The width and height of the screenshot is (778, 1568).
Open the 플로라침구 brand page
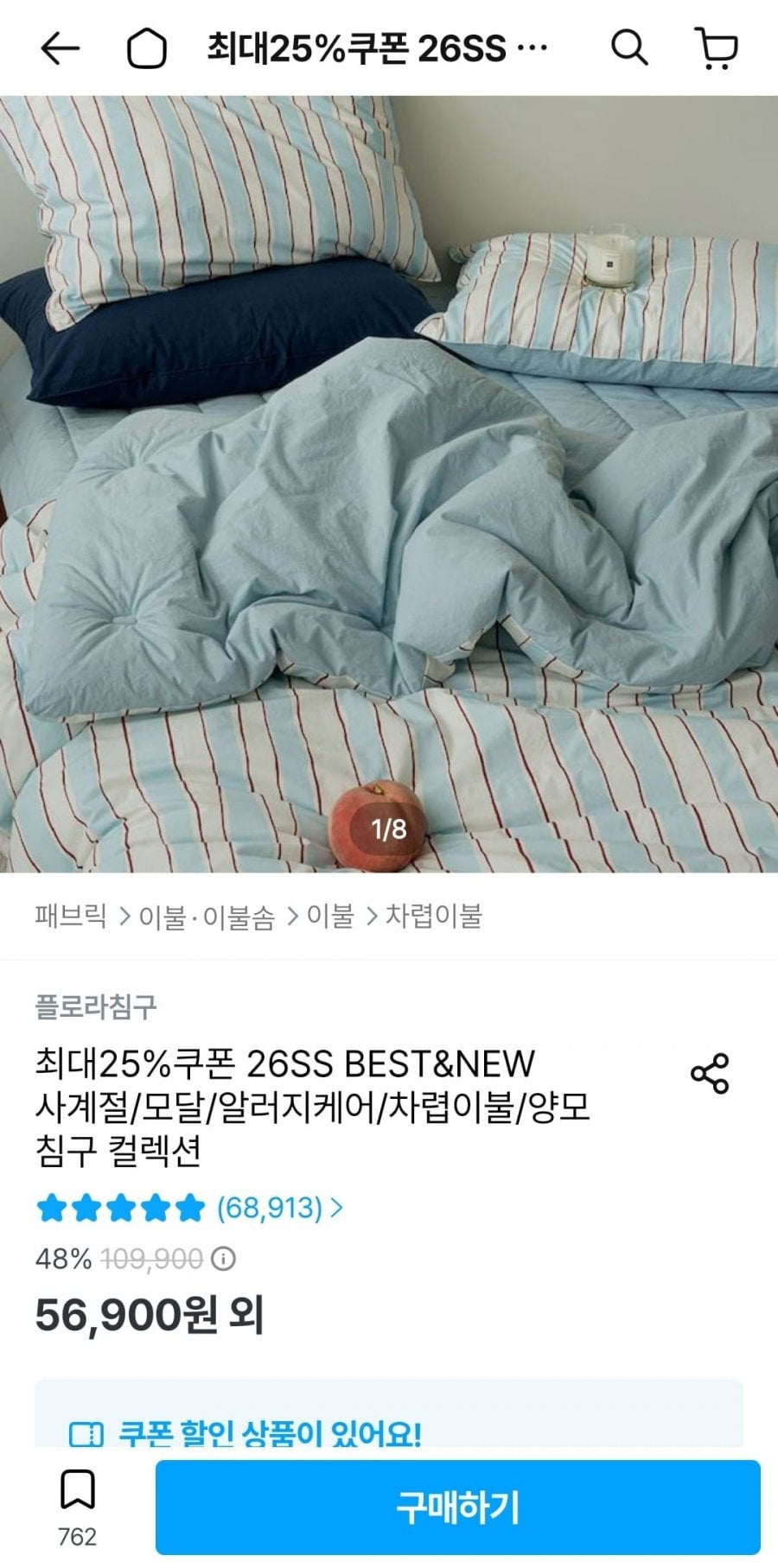tap(96, 1006)
